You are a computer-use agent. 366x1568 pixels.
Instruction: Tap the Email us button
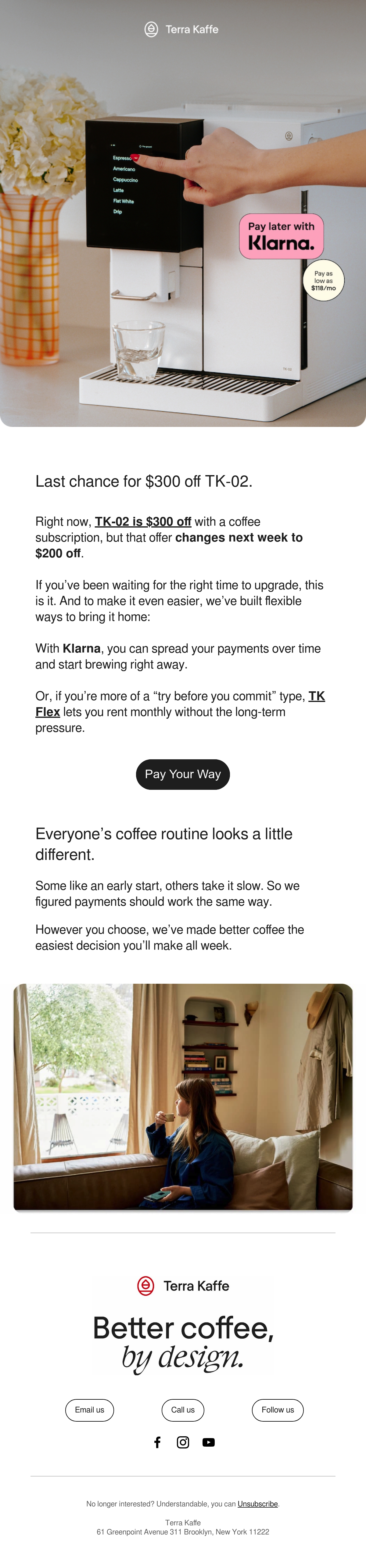[90, 1410]
